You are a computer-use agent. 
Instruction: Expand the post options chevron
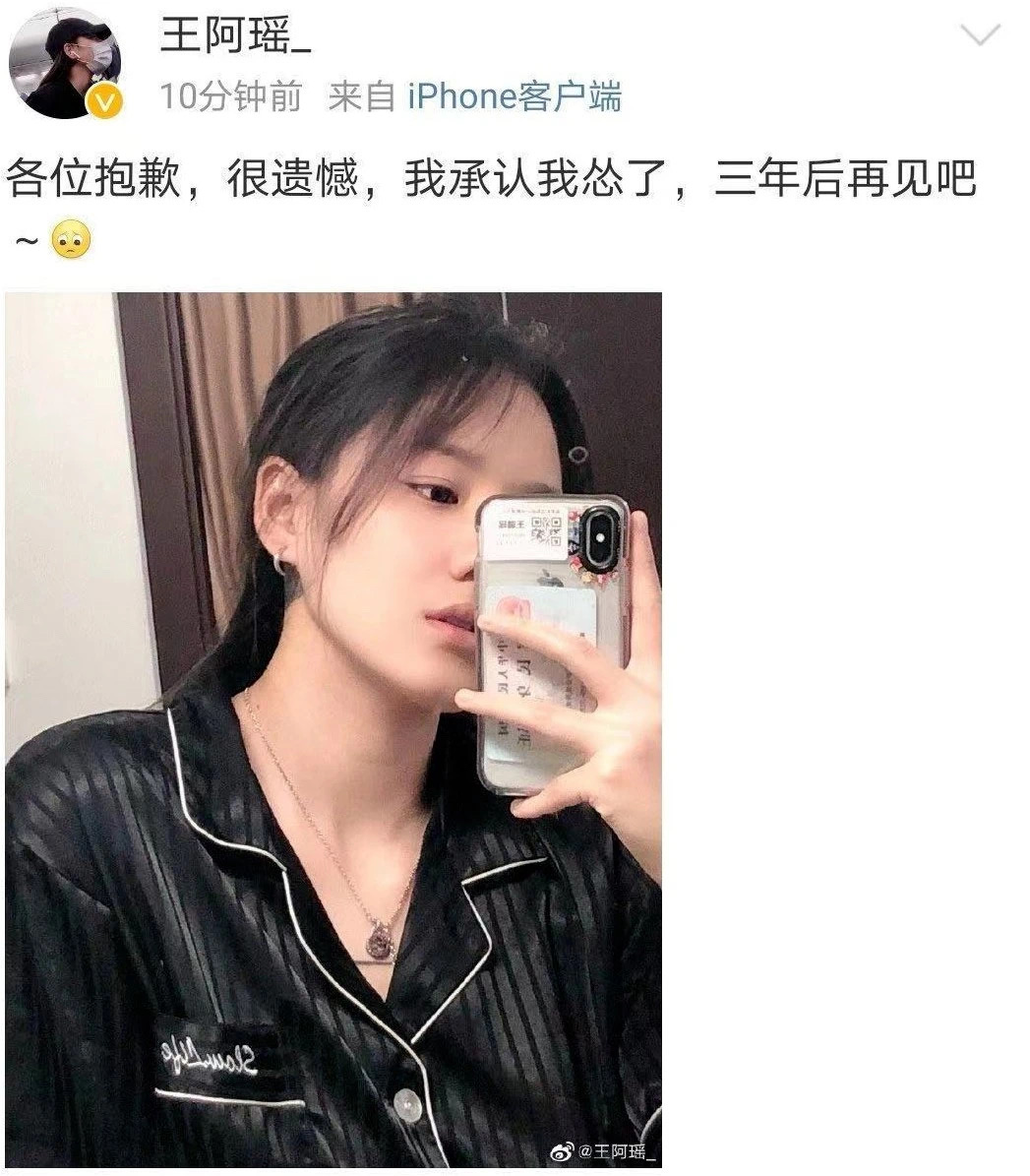(x=980, y=36)
